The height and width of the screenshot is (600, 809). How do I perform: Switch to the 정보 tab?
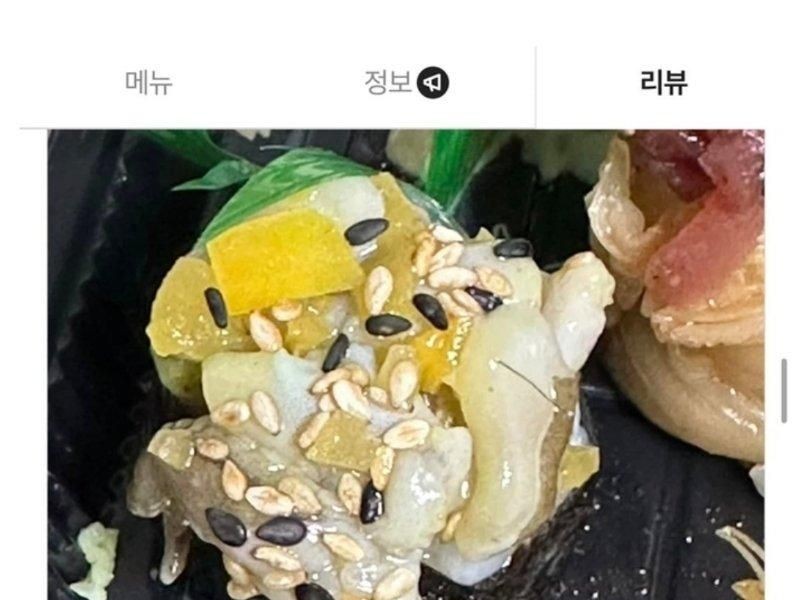point(405,82)
